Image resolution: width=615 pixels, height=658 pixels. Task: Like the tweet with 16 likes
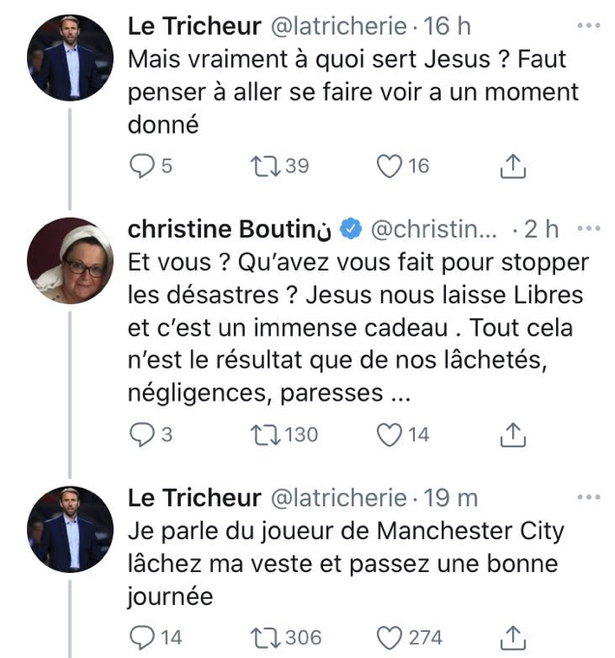388,167
